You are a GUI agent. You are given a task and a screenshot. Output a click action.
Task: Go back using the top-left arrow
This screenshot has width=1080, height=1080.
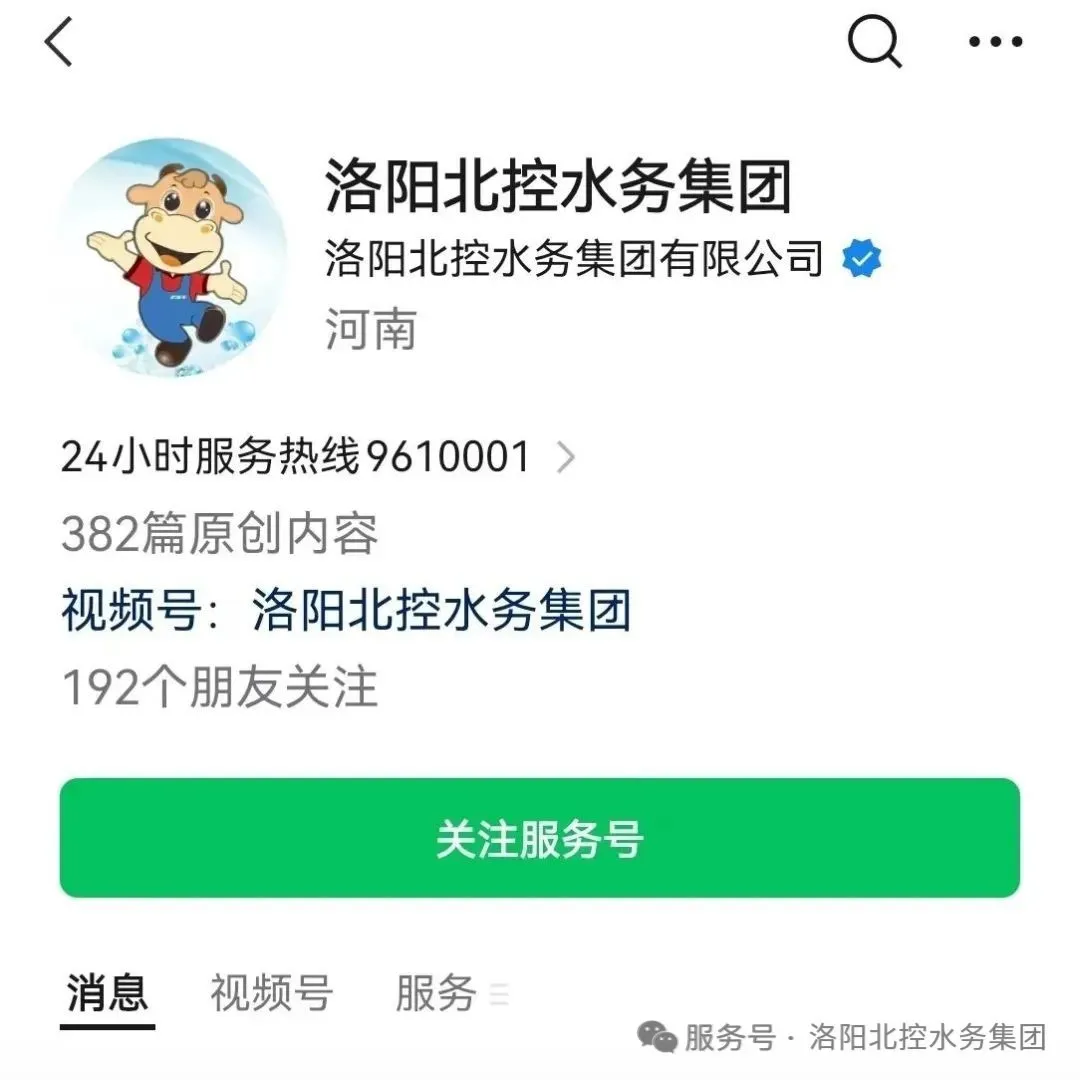(x=59, y=44)
